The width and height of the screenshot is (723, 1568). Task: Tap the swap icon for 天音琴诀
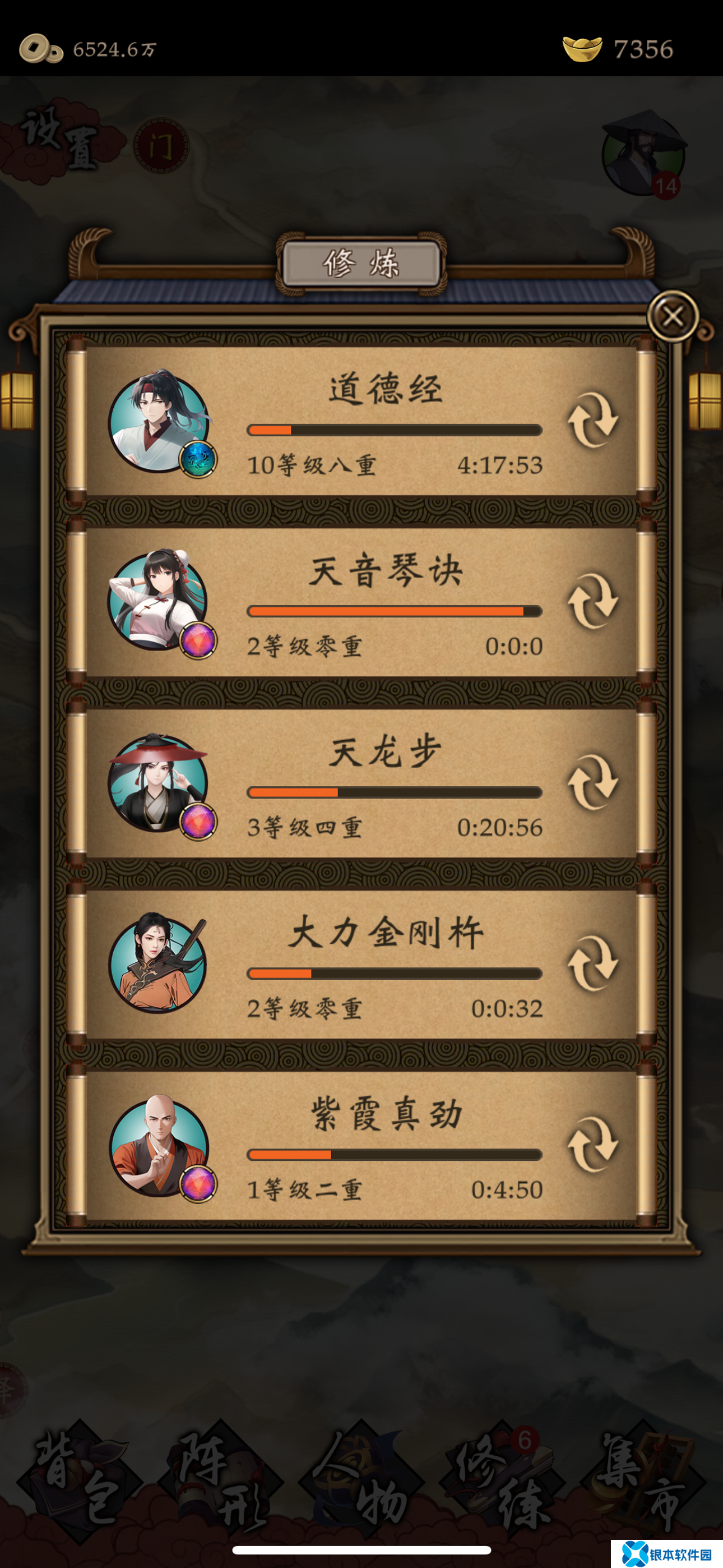pos(592,601)
